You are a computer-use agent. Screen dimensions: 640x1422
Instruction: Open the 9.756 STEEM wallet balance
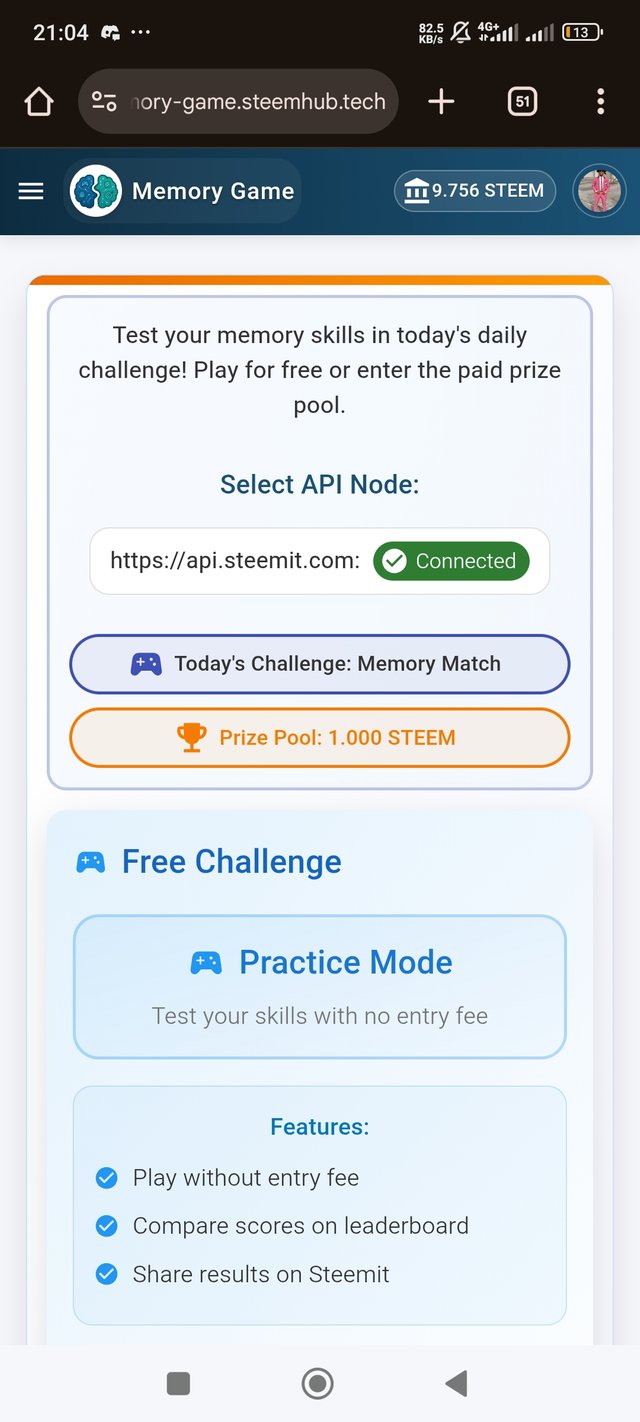coord(475,191)
